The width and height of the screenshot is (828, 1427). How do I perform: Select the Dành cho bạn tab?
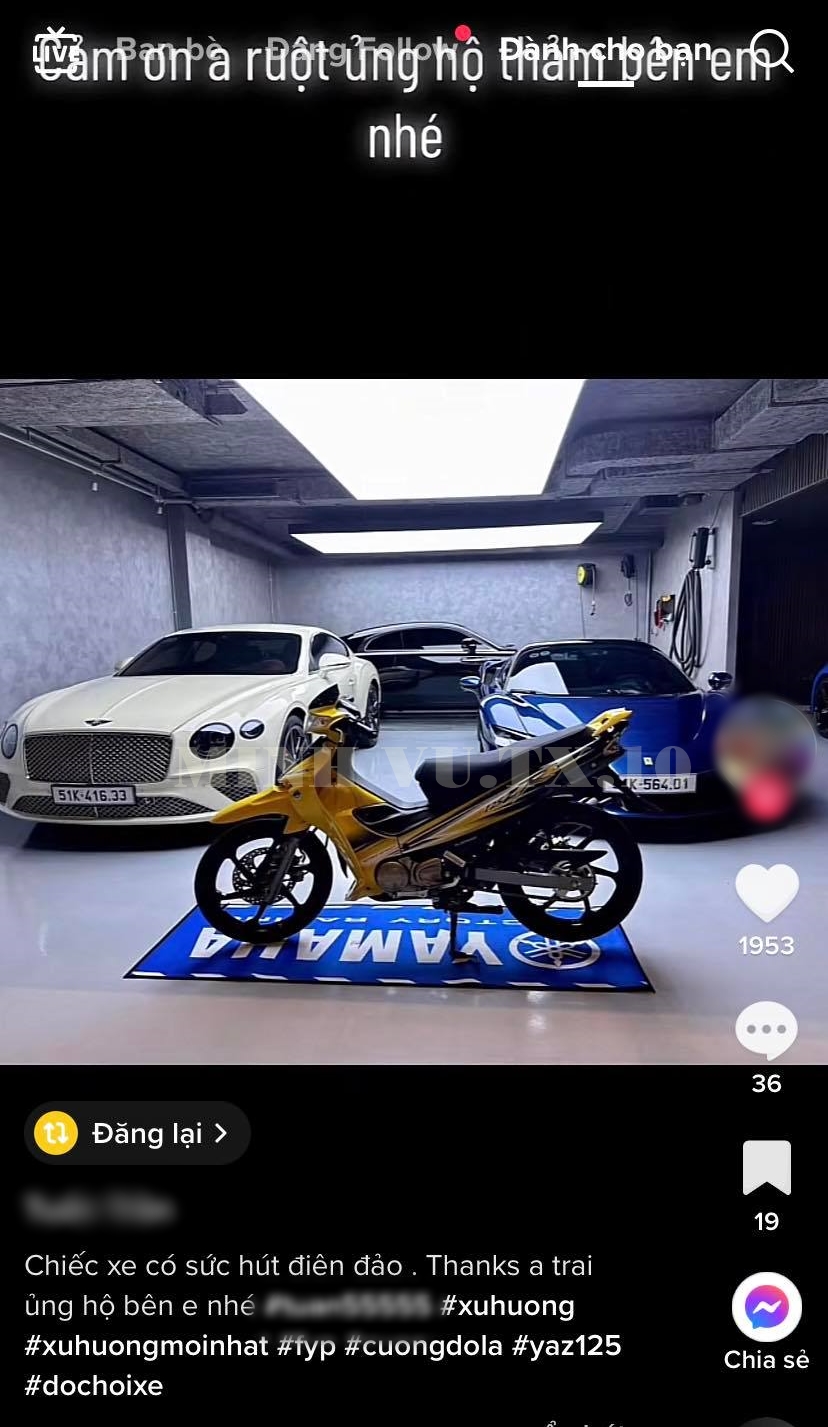point(605,49)
